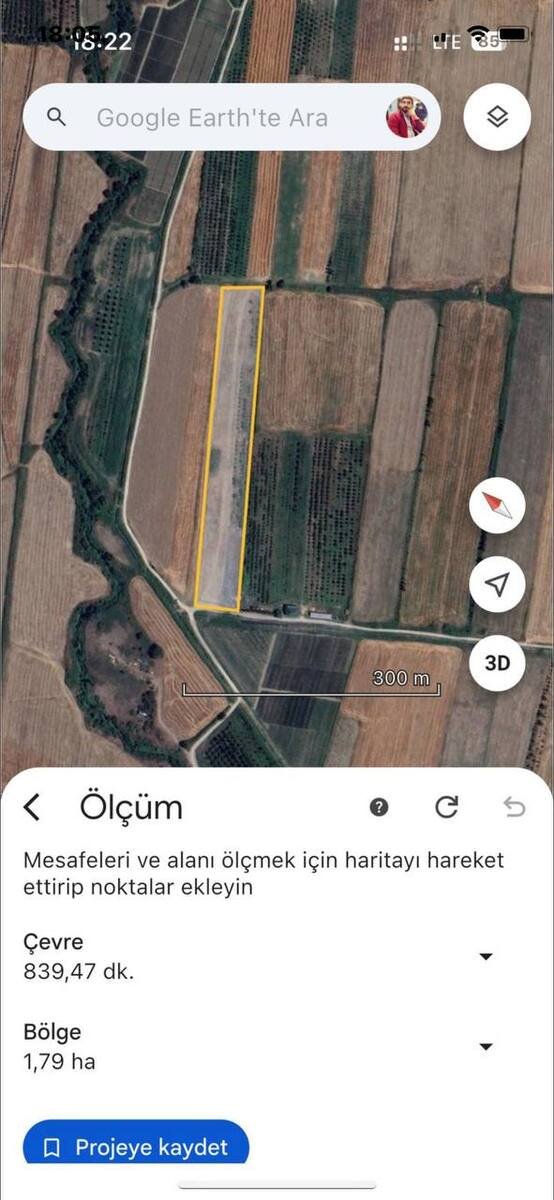
Task: Tap the compass to reset north
Action: point(497,506)
